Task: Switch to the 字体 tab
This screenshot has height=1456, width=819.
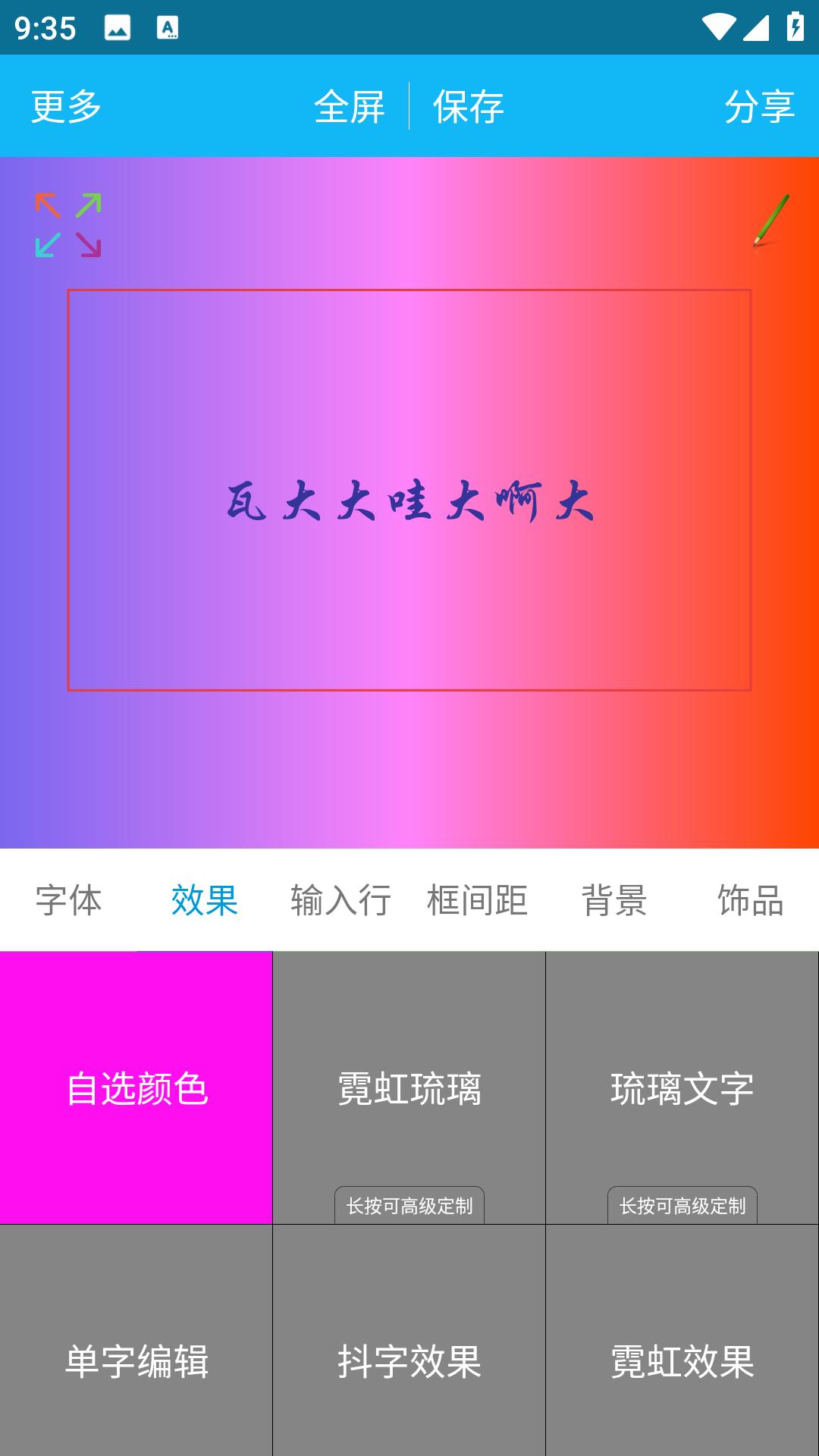Action: pyautogui.click(x=68, y=900)
